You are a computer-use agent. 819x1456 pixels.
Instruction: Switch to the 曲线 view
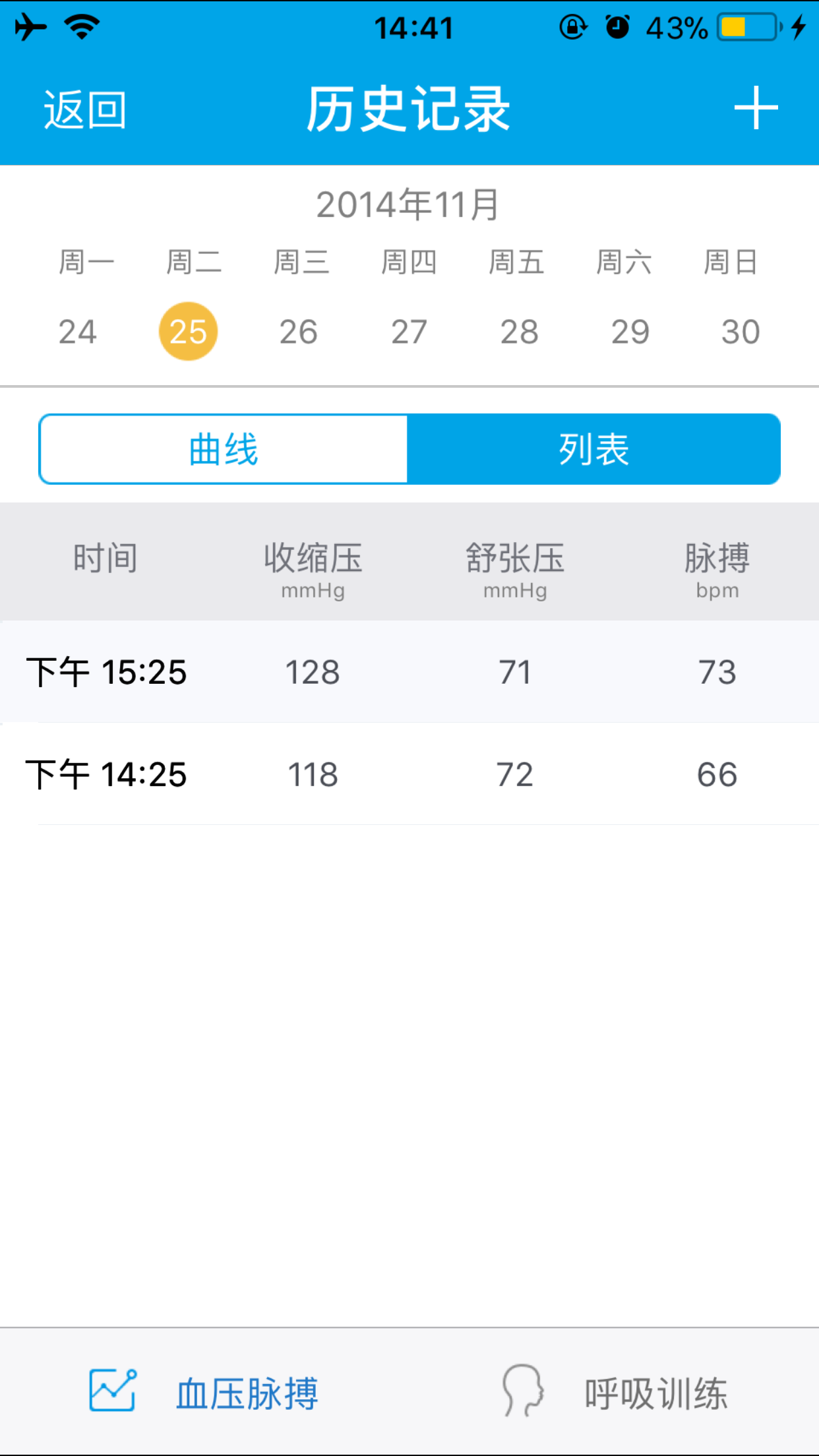point(224,448)
